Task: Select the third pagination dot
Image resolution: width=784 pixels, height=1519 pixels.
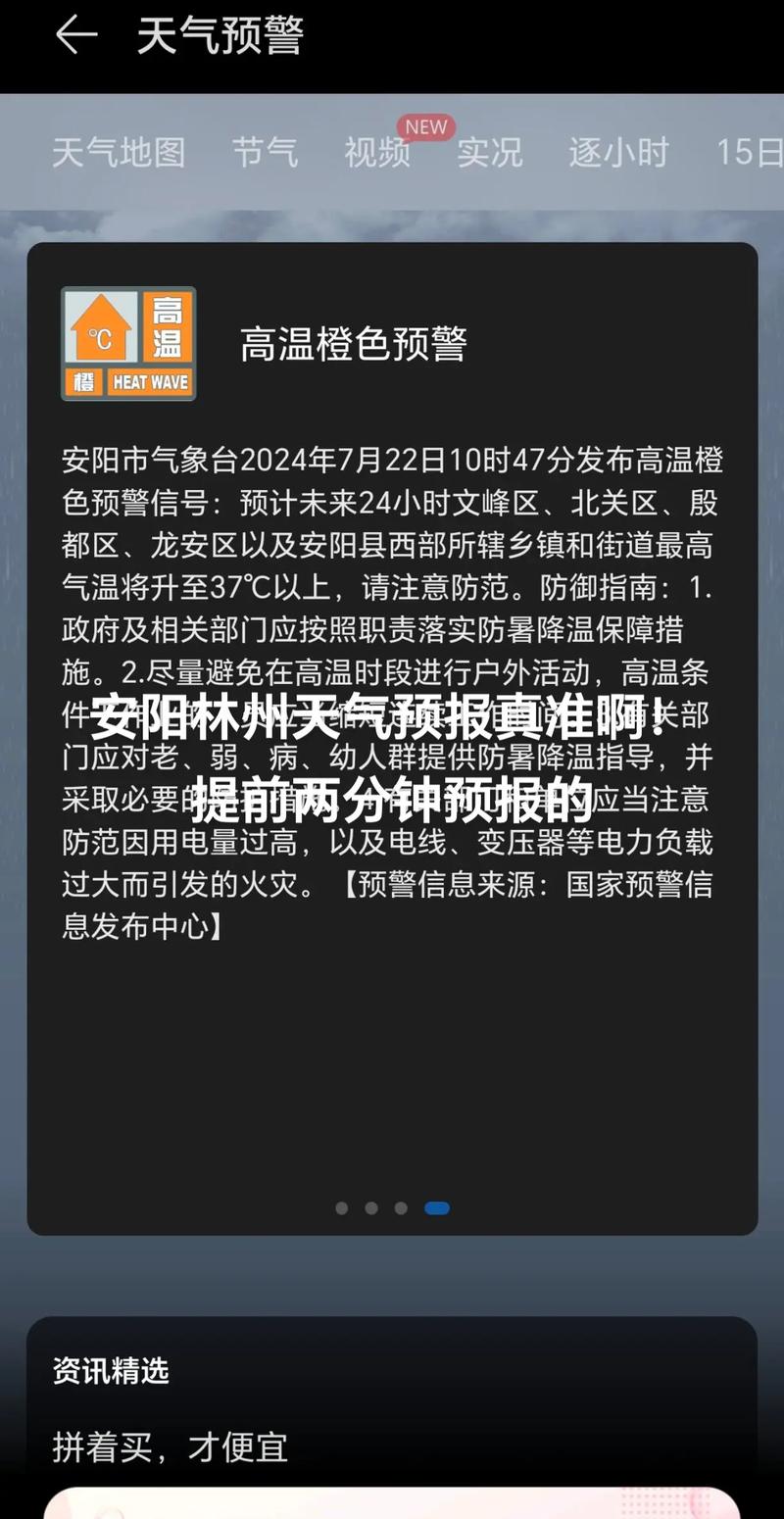Action: (x=401, y=1207)
